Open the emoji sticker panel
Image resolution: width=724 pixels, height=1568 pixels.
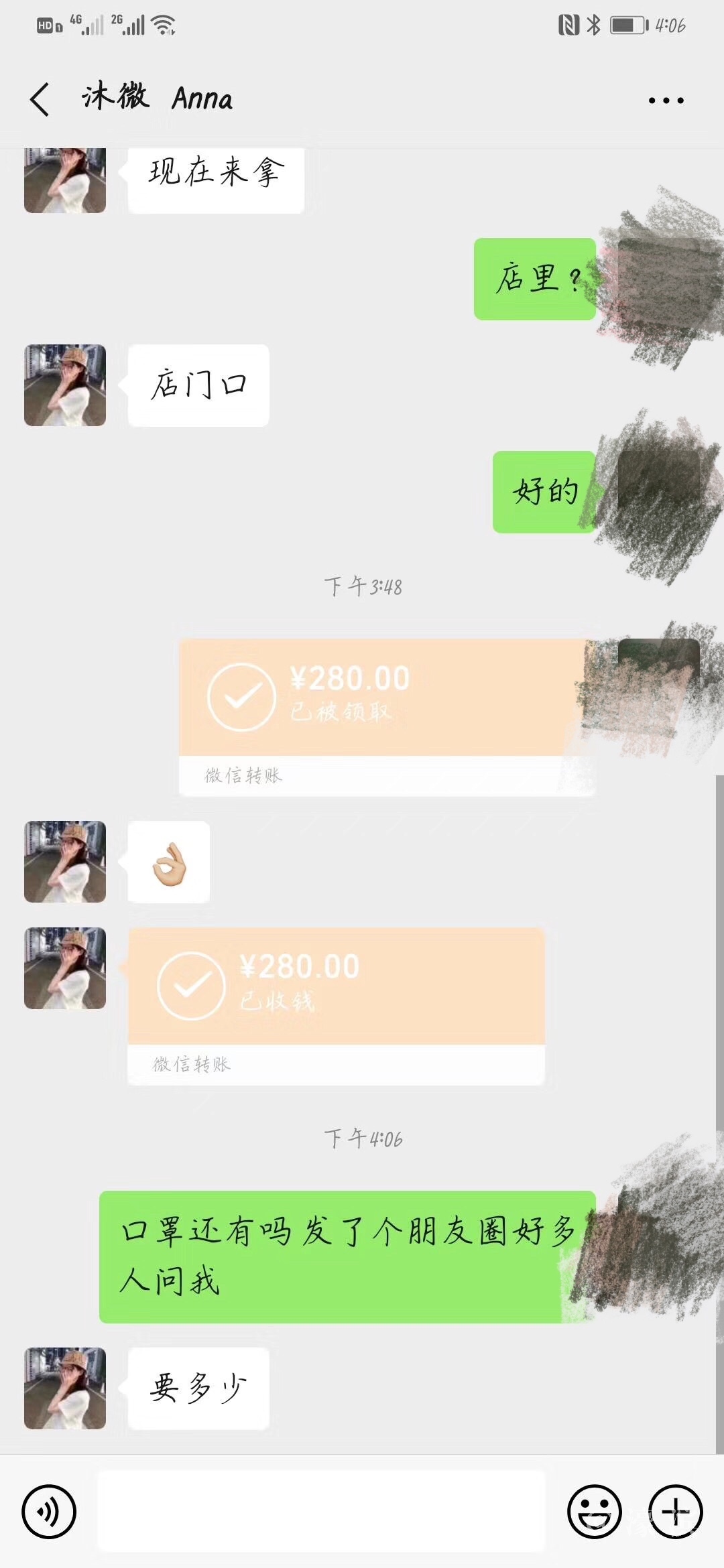tap(594, 1512)
